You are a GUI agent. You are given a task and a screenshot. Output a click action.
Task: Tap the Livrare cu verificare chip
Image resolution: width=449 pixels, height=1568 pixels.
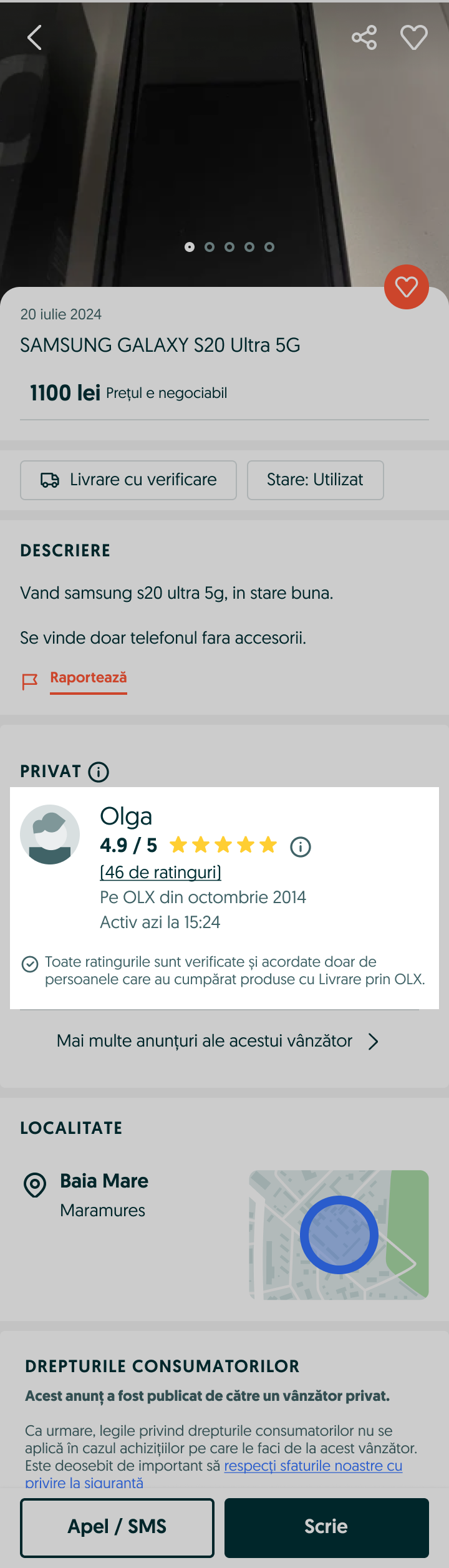click(x=128, y=480)
